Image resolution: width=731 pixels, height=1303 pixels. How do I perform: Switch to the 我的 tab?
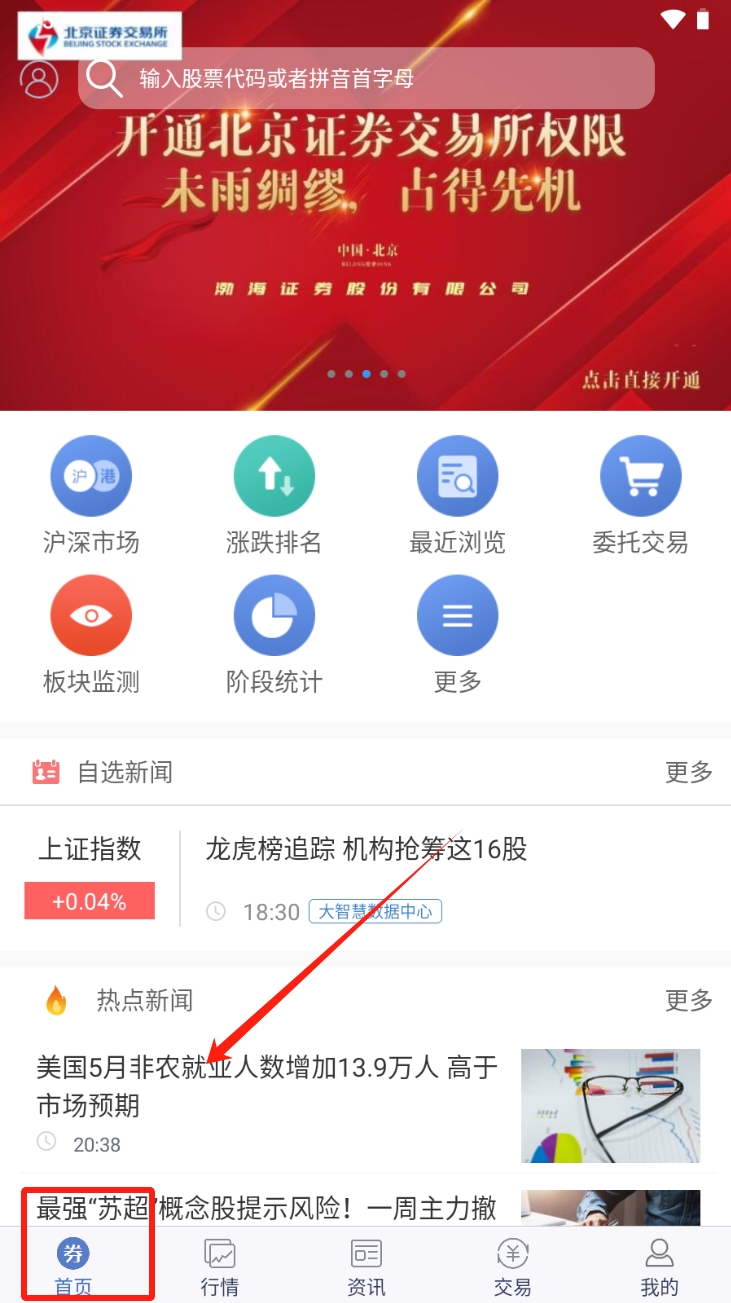(x=659, y=1266)
